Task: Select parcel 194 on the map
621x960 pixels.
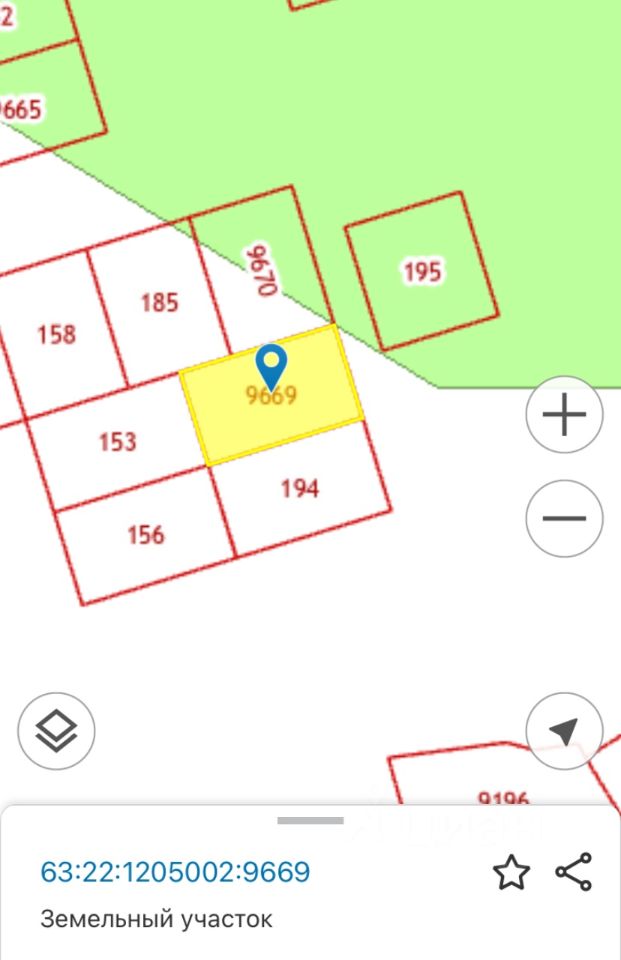Action: point(300,489)
